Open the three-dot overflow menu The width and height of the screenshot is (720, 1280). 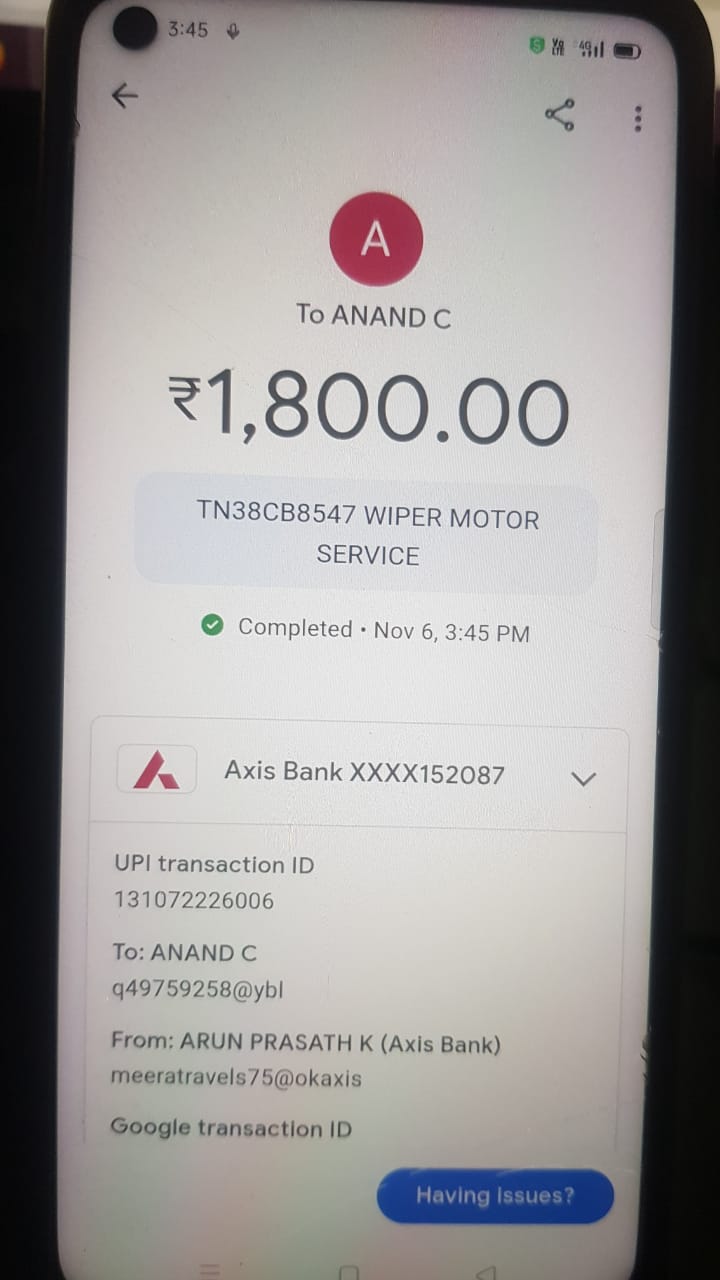coord(638,118)
